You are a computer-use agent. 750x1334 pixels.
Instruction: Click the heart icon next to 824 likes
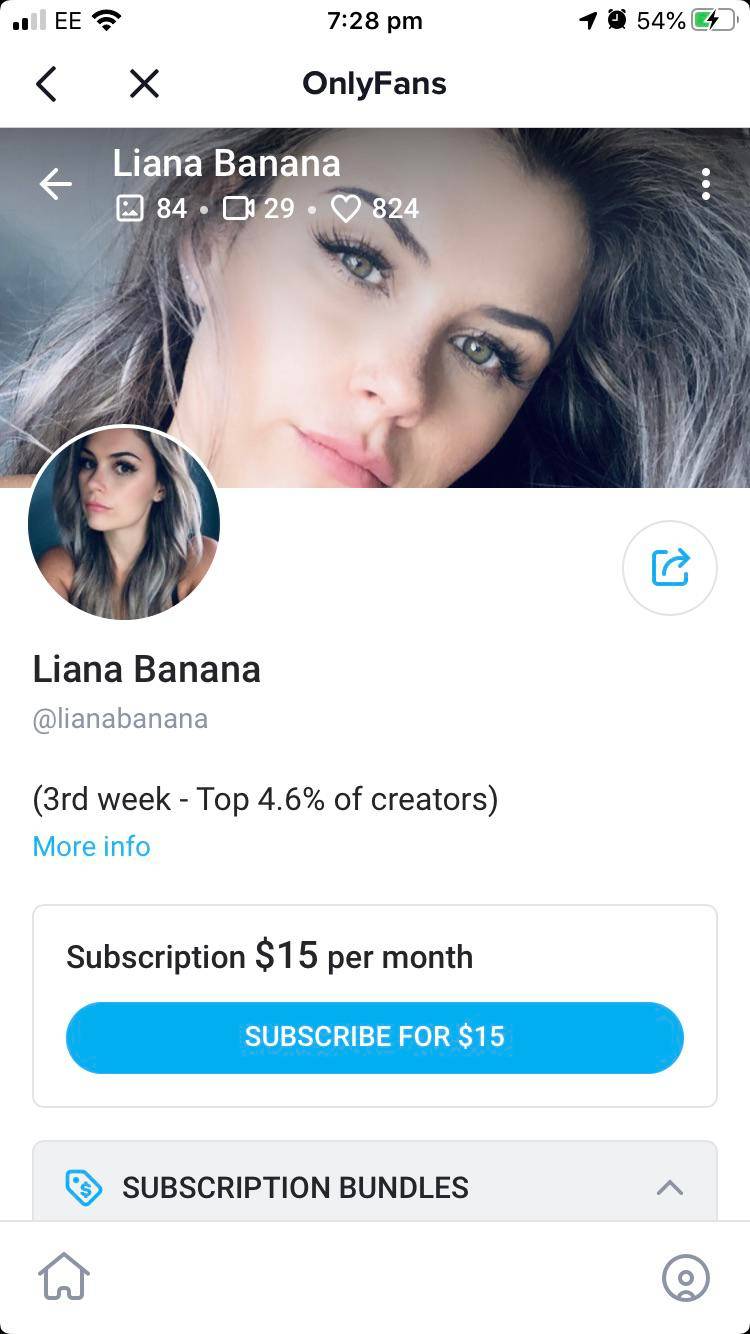345,208
